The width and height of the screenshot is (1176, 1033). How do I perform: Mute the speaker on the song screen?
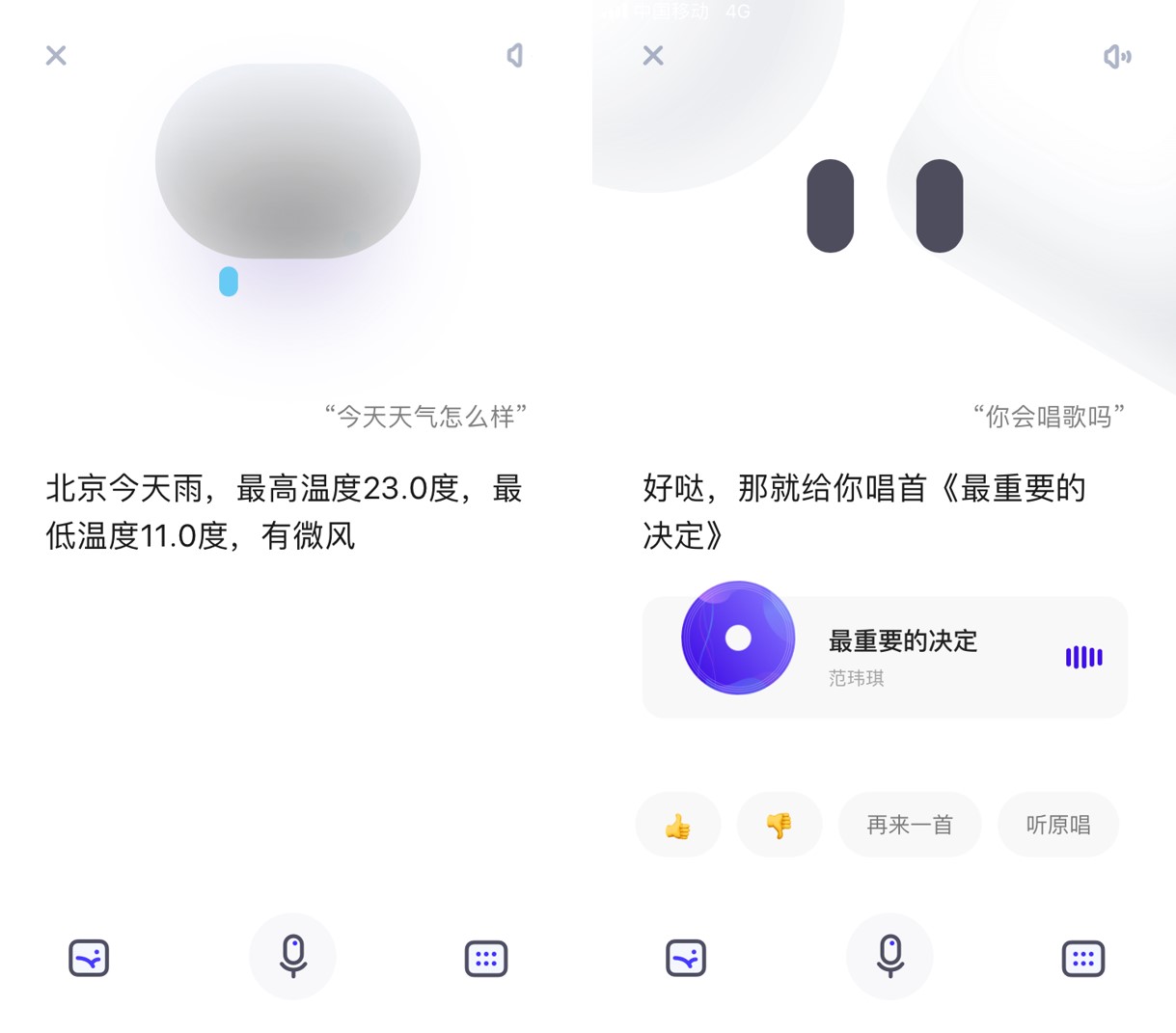1116,57
